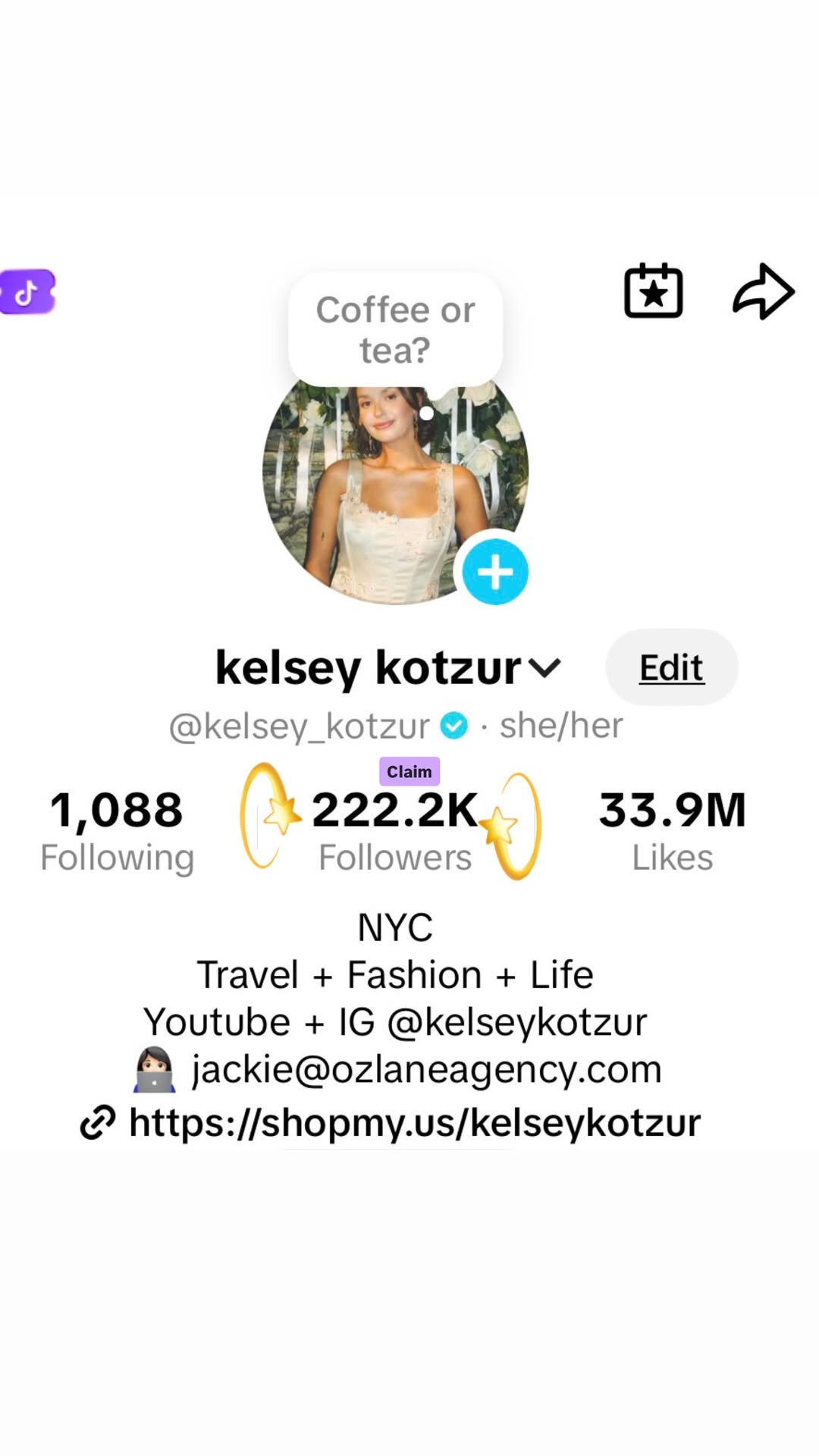Open the 1,088 Following list
The height and width of the screenshot is (1456, 819).
coord(117,831)
